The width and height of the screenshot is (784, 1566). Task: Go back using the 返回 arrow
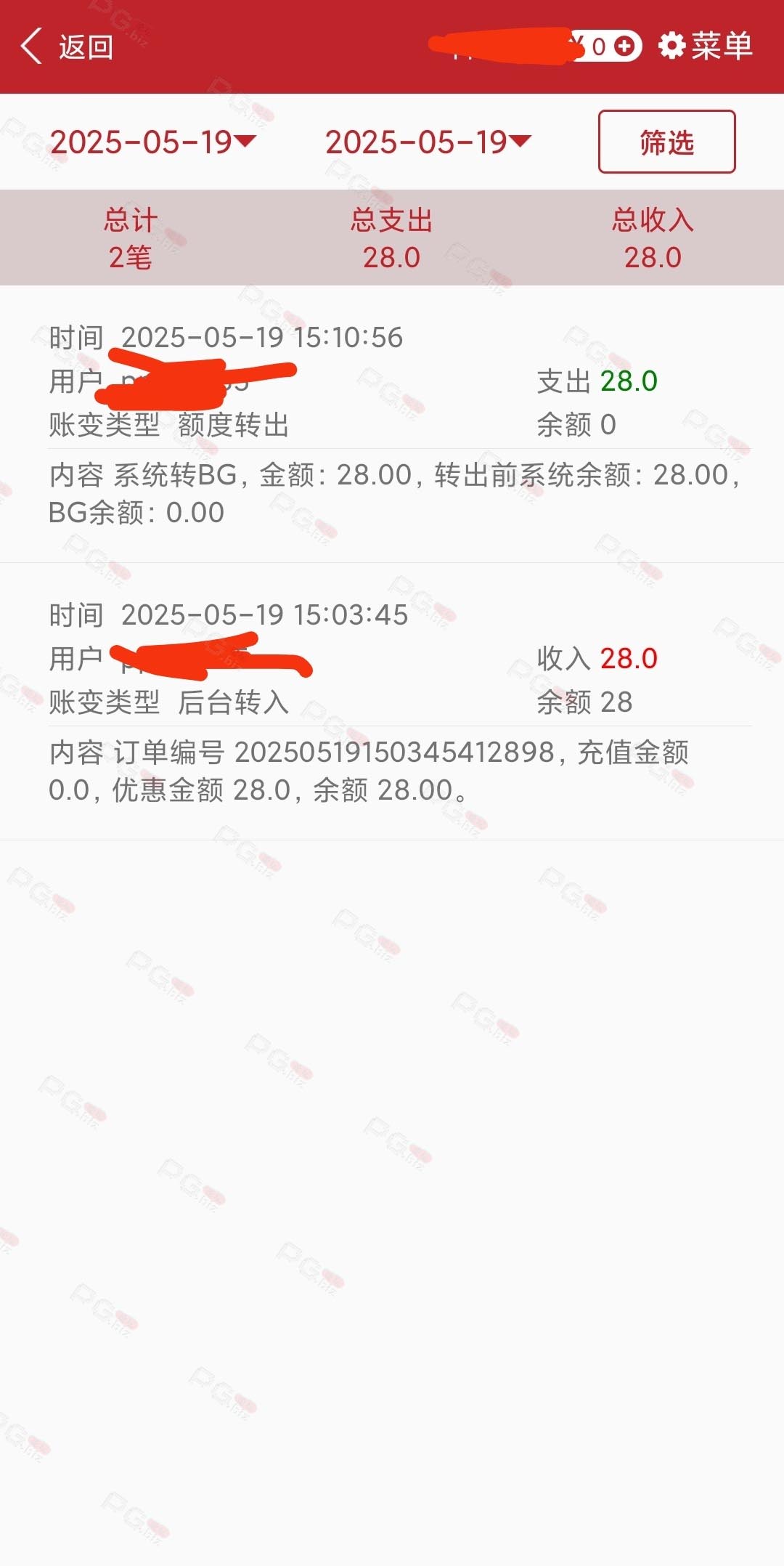pyautogui.click(x=66, y=46)
